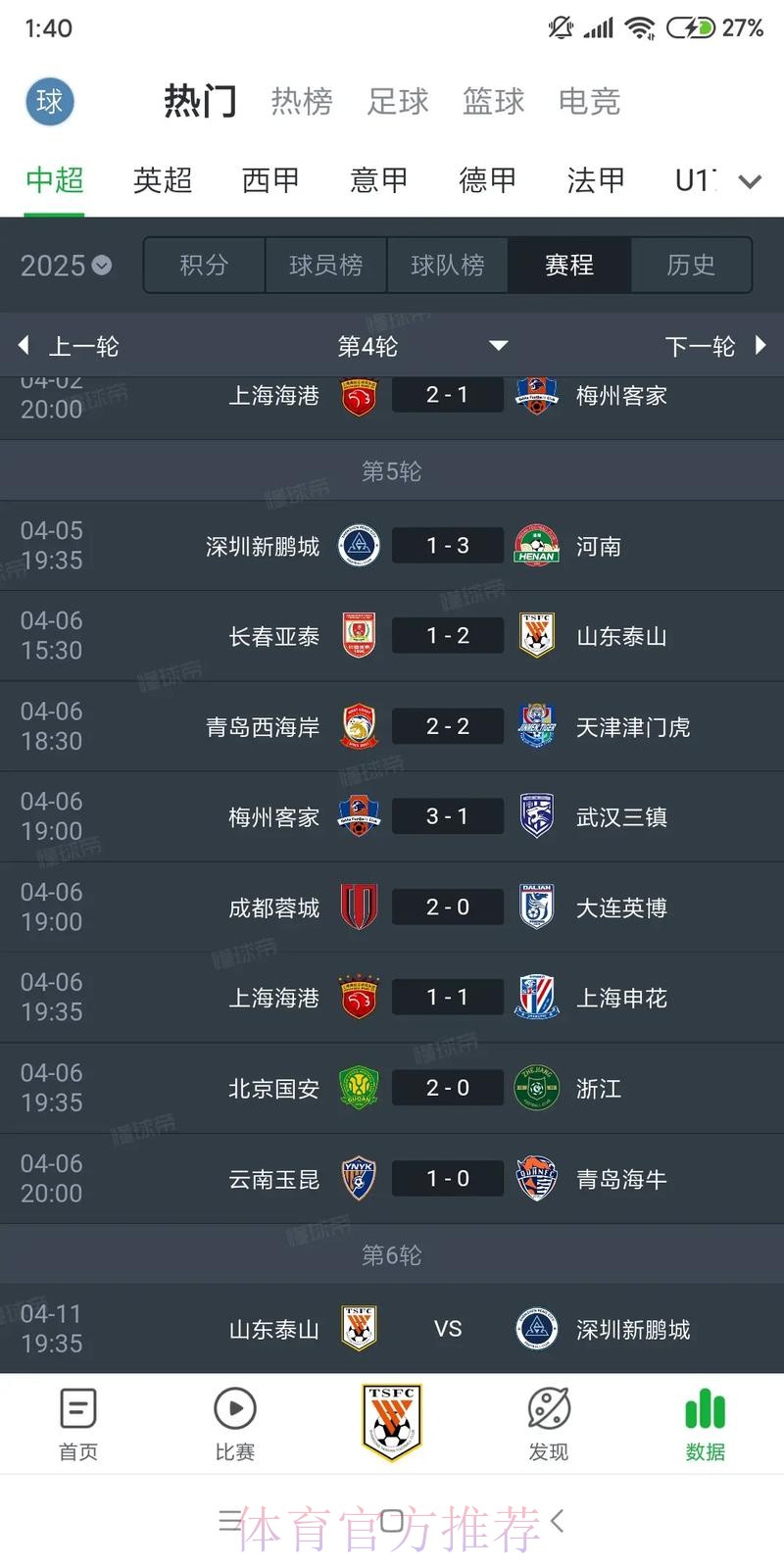Viewport: 784px width, 1568px height.
Task: Switch to the 足球 tab
Action: (x=398, y=101)
